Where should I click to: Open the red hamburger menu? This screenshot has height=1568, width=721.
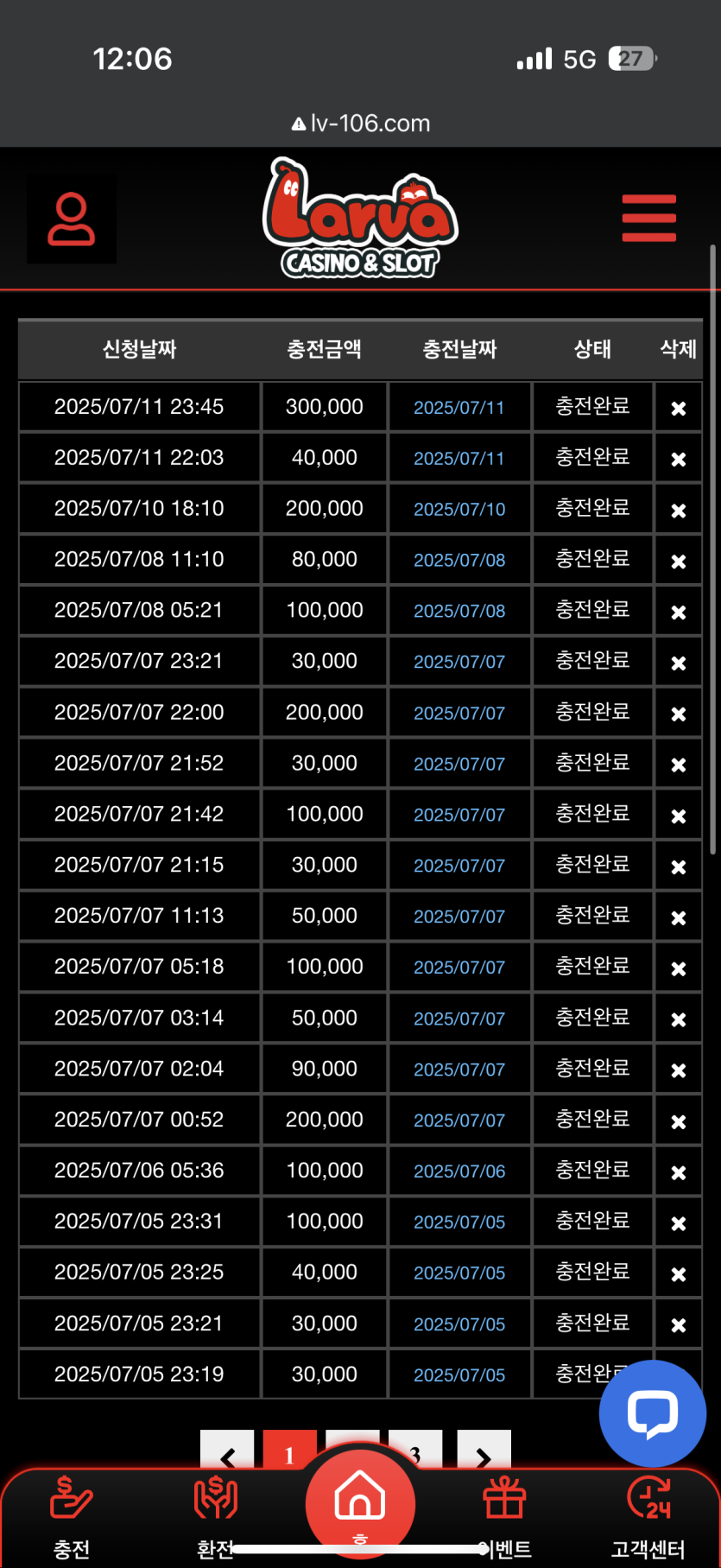(648, 219)
